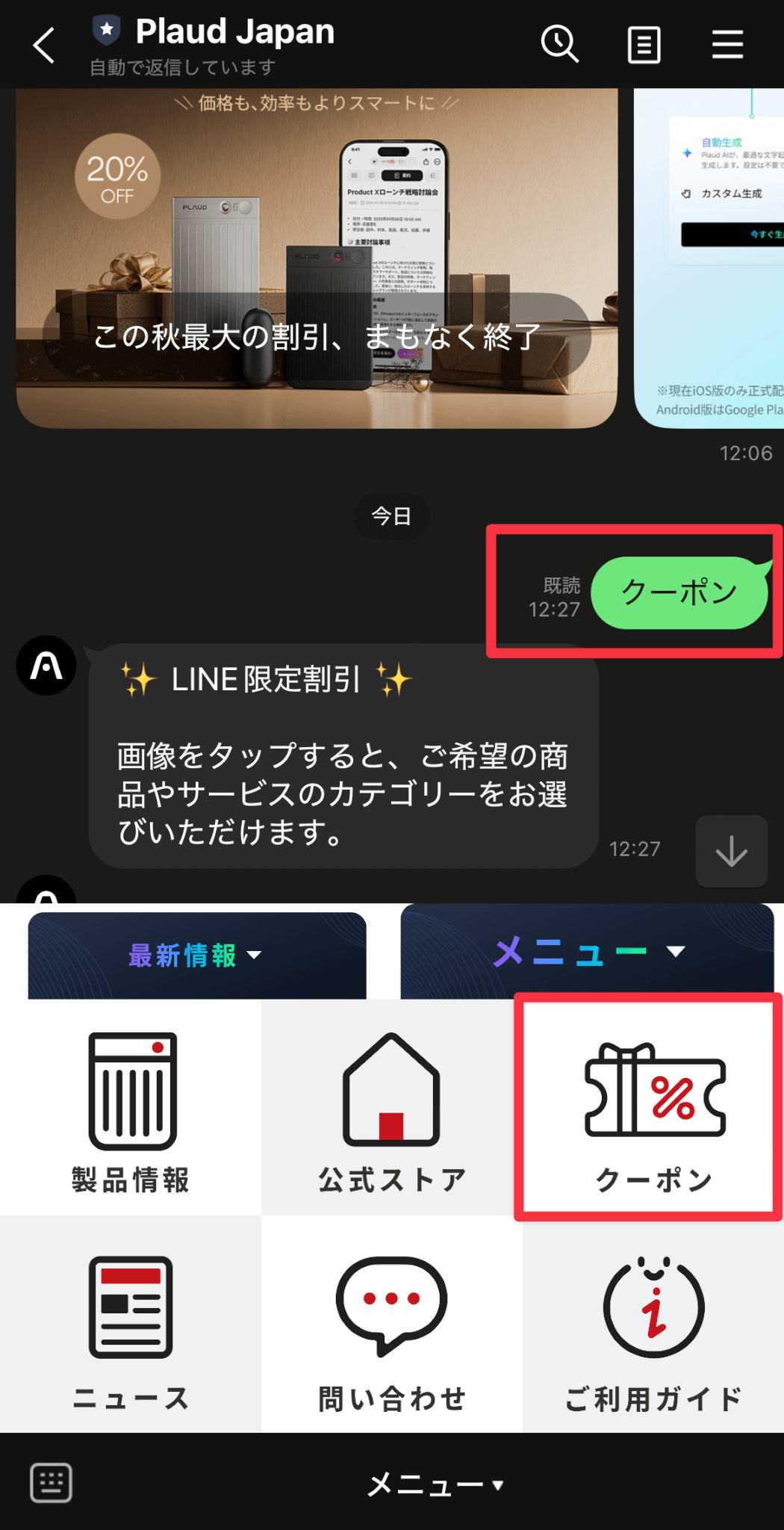Search within this chat
The height and width of the screenshot is (1530, 784).
pos(559,45)
